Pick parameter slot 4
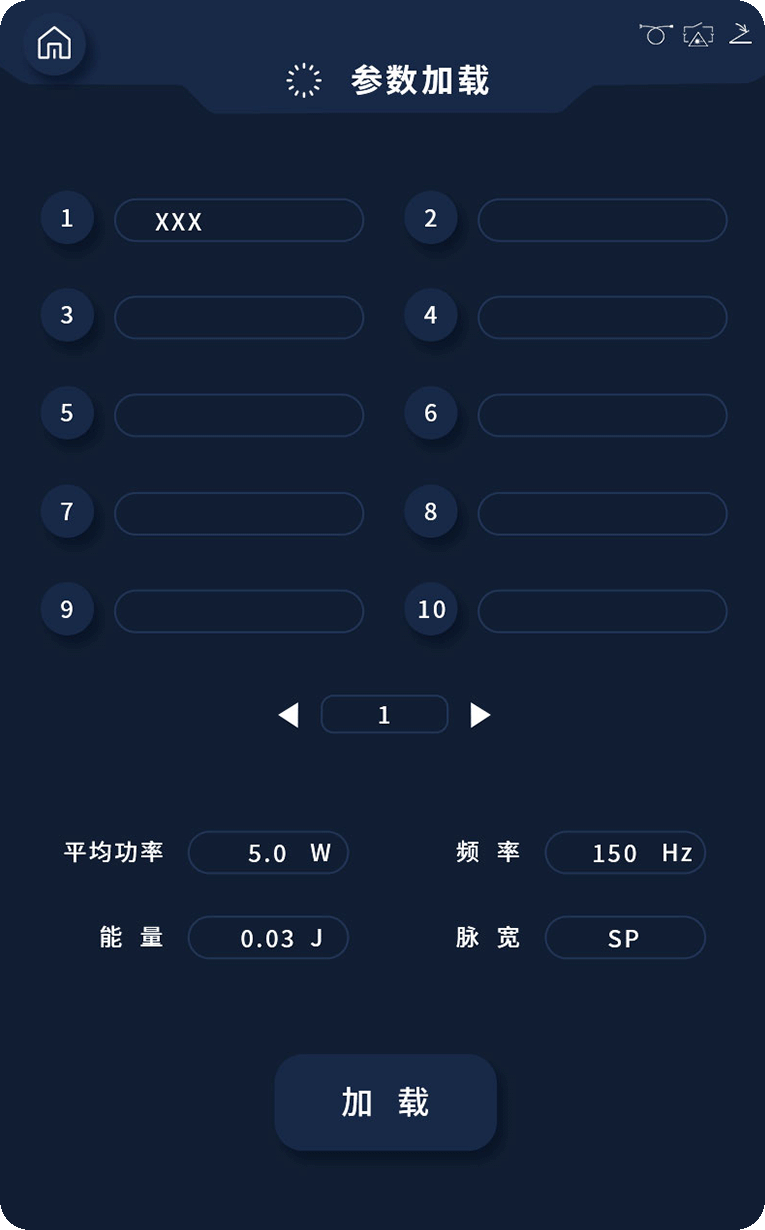Viewport: 765px width, 1230px height. [602, 317]
